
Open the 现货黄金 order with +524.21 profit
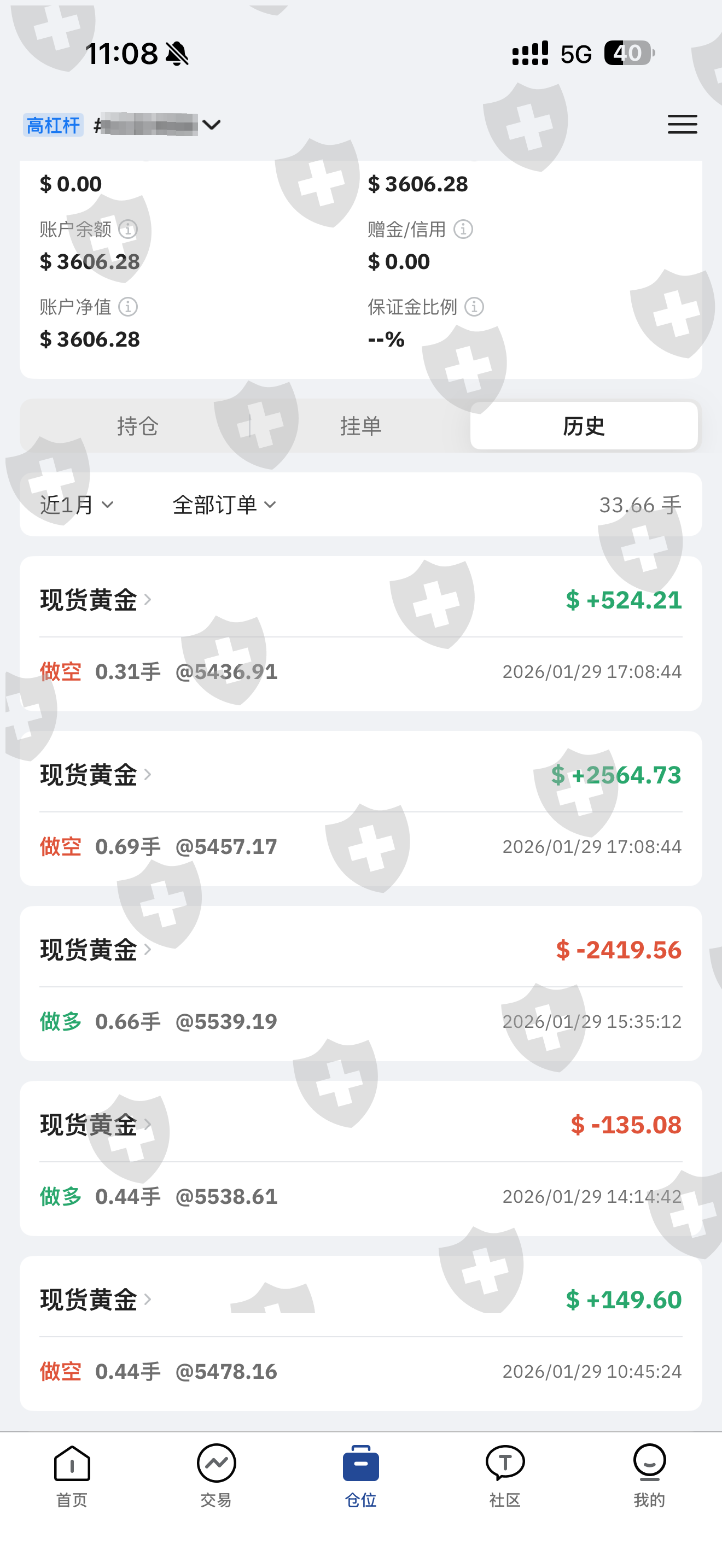coord(360,633)
